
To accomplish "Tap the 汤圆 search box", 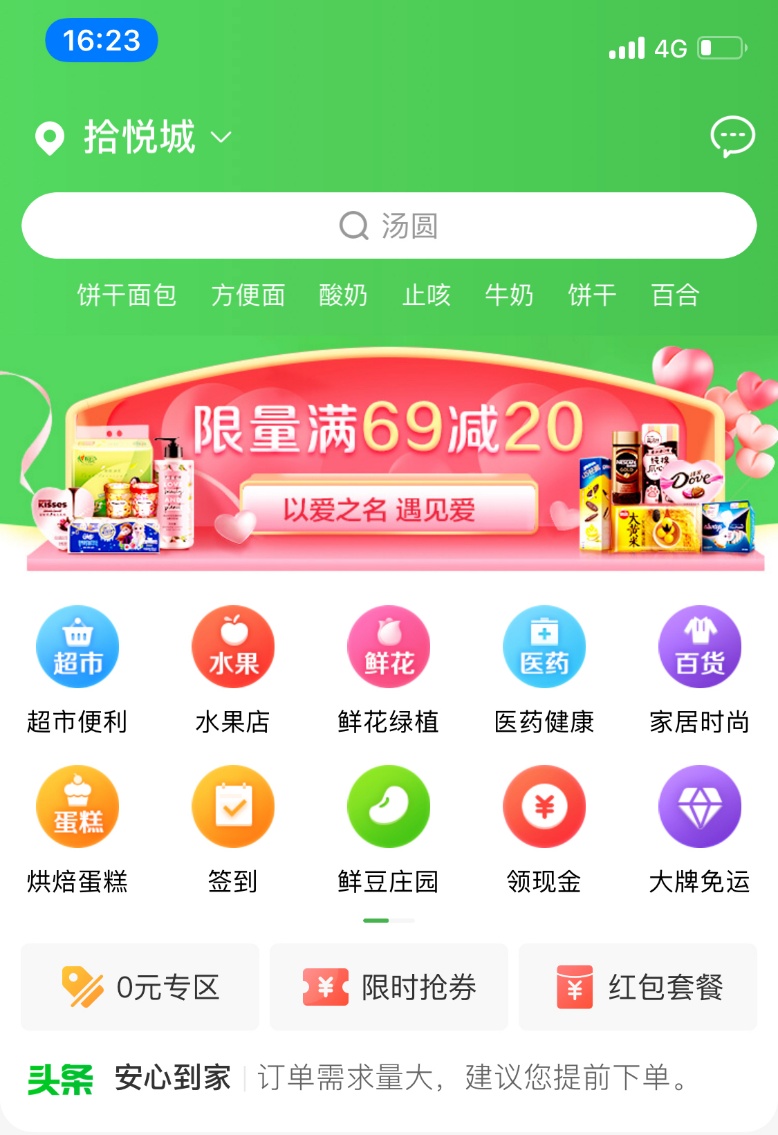I will pos(389,226).
